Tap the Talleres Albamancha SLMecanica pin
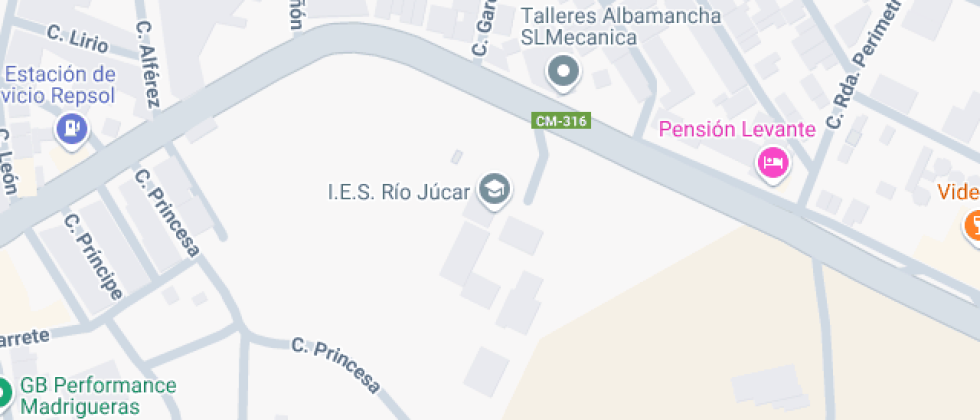 coord(564,71)
